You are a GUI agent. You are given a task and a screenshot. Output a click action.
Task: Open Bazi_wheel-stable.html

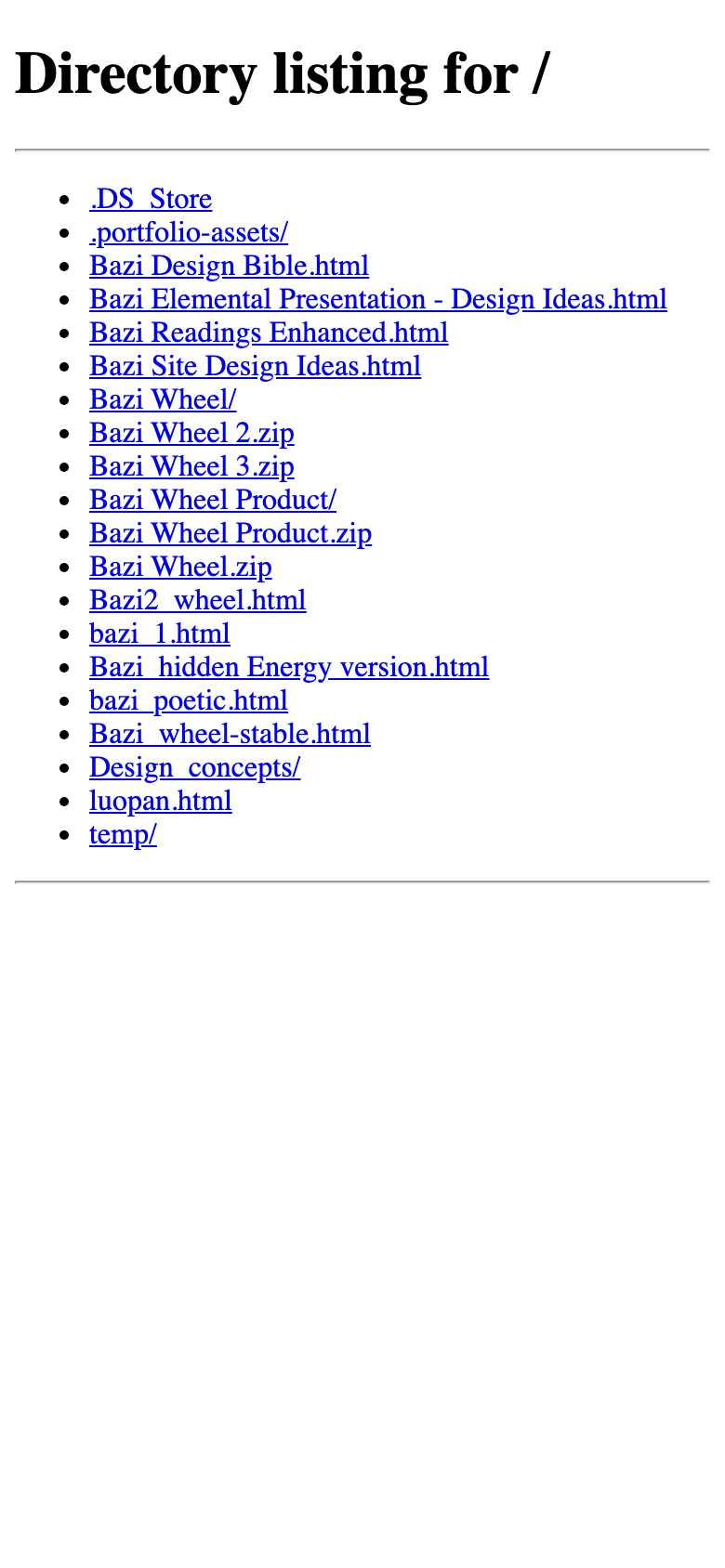point(230,734)
